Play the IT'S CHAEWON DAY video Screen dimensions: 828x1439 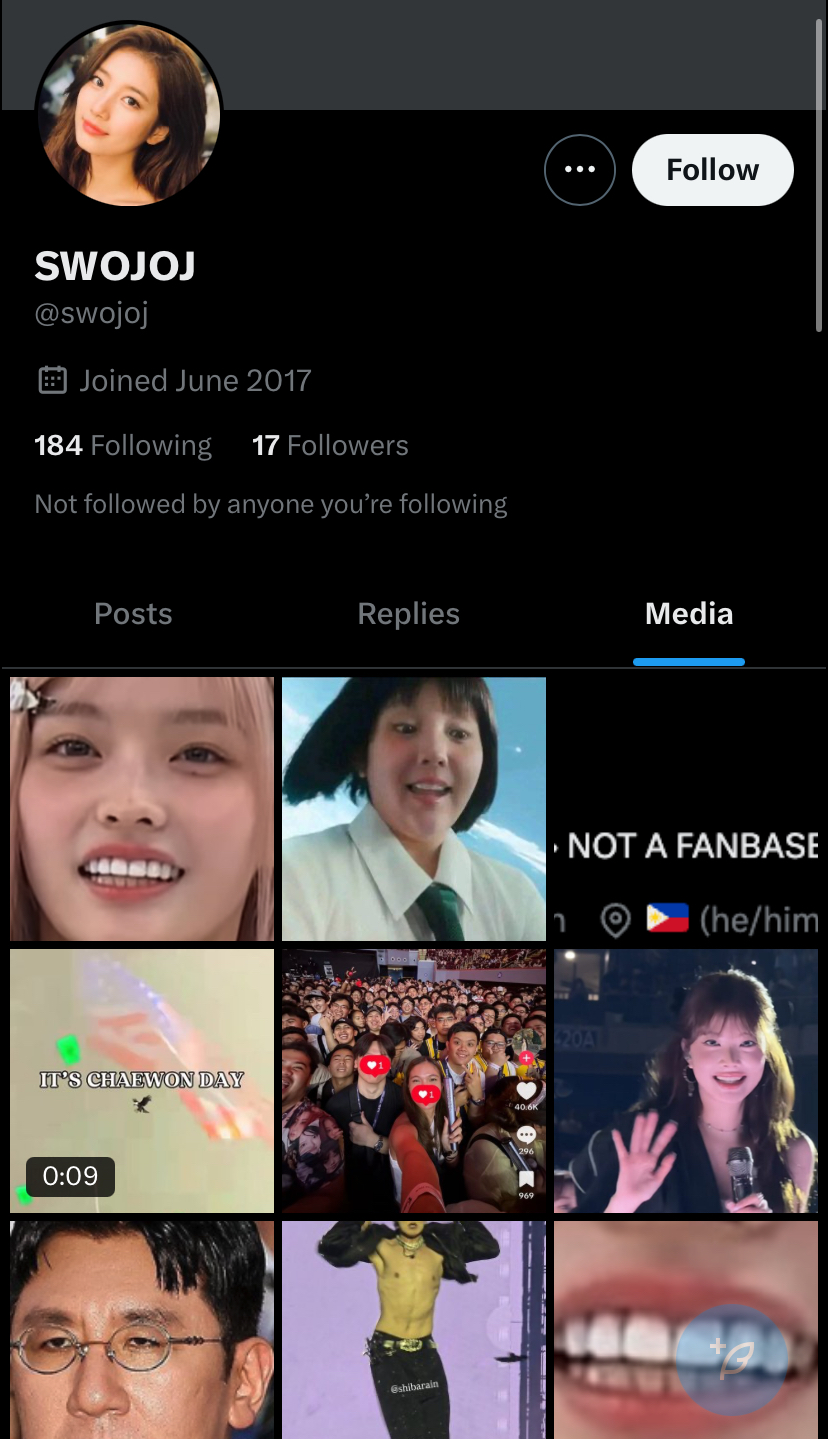click(x=142, y=1081)
